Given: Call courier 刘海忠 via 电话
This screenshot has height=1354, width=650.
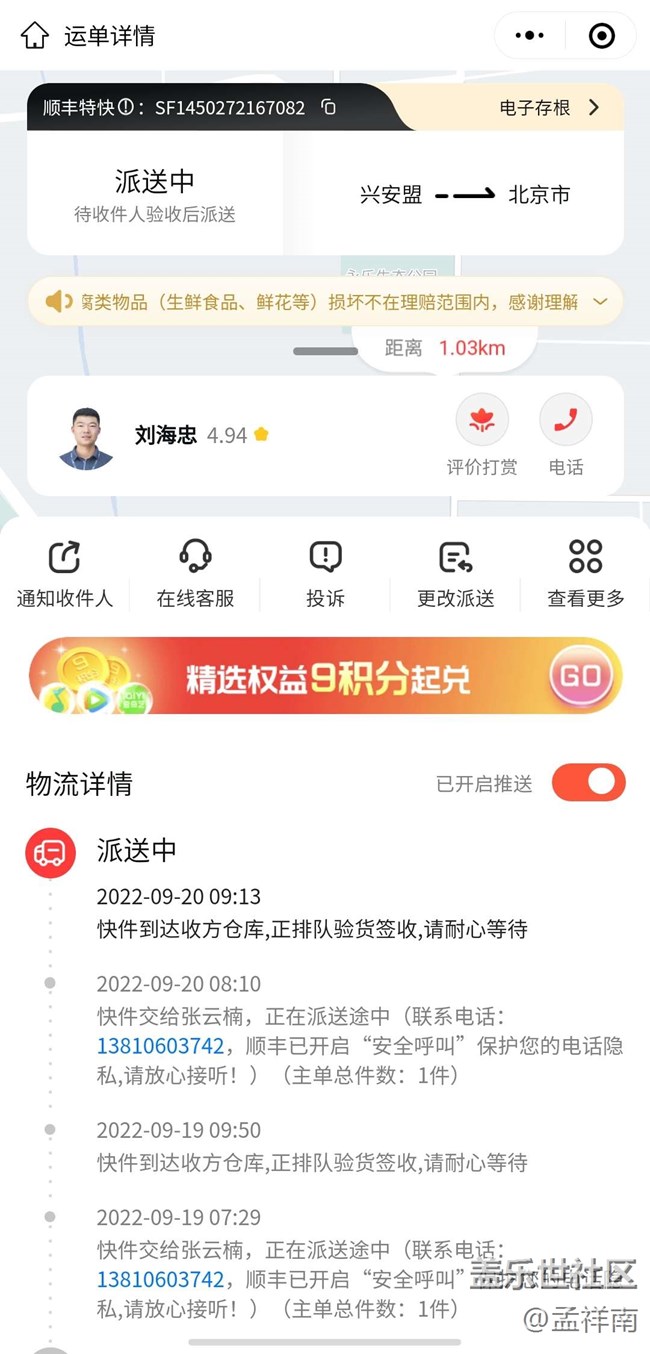Looking at the screenshot, I should [566, 435].
